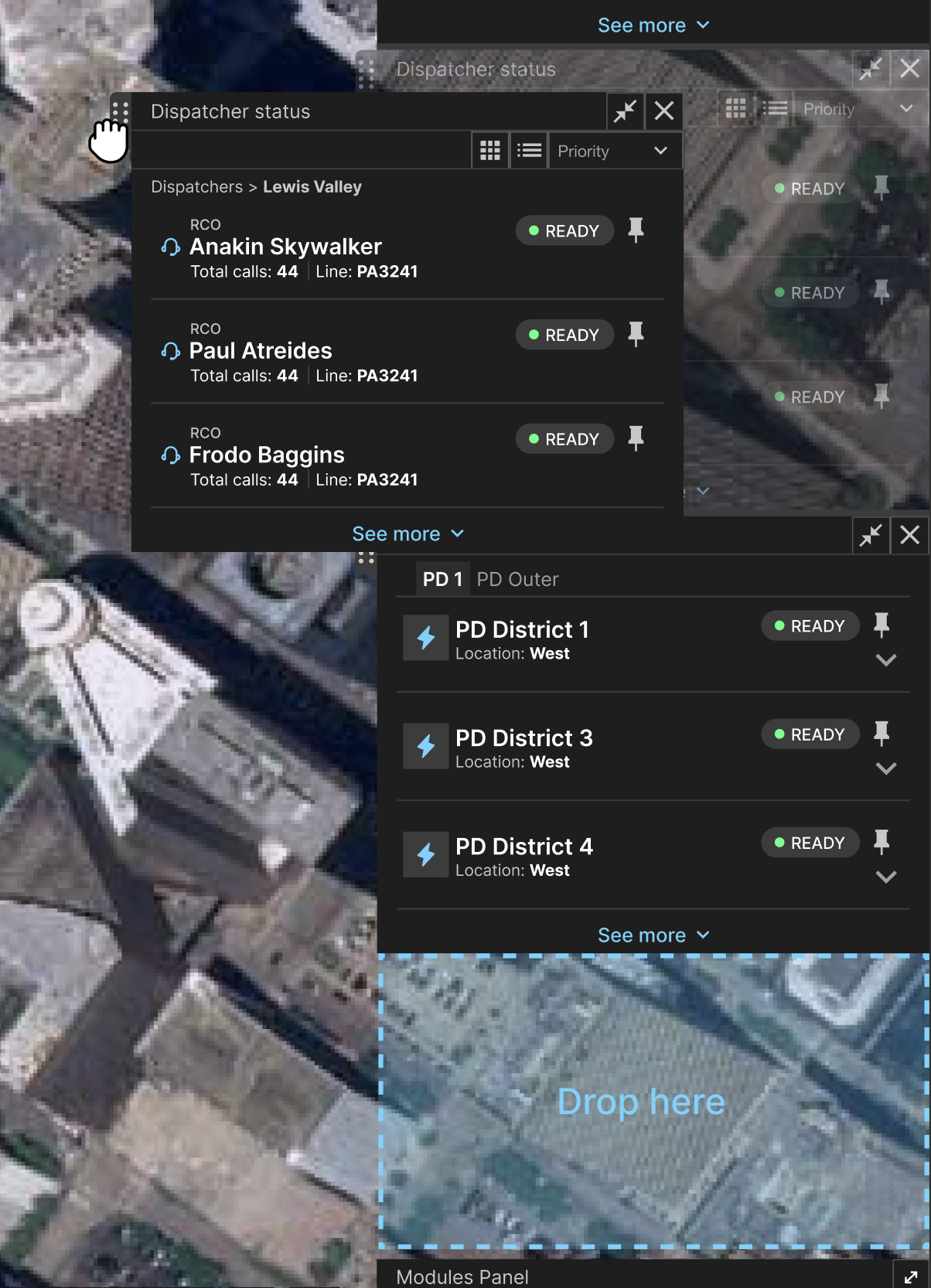This screenshot has height=1288, width=931.
Task: Expand the Modules Panel
Action: tap(910, 1276)
